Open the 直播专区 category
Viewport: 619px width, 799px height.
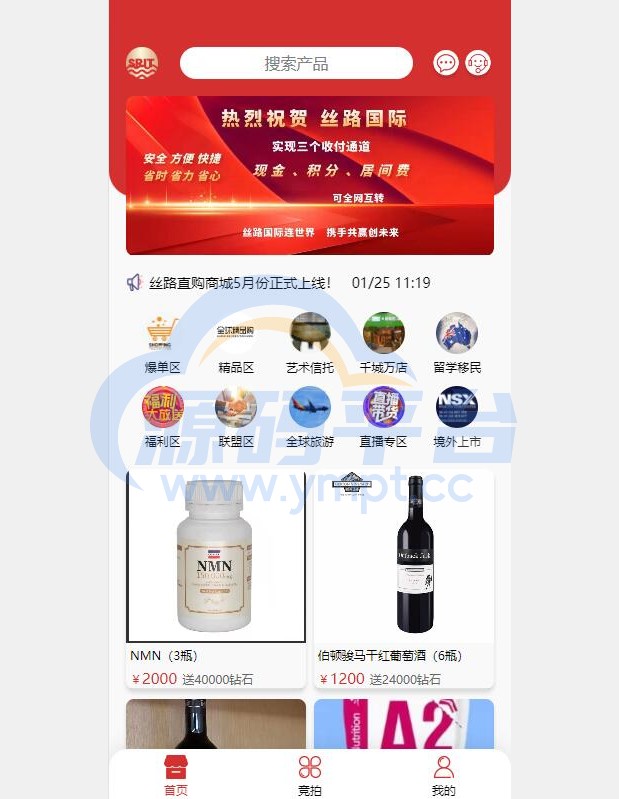[383, 415]
